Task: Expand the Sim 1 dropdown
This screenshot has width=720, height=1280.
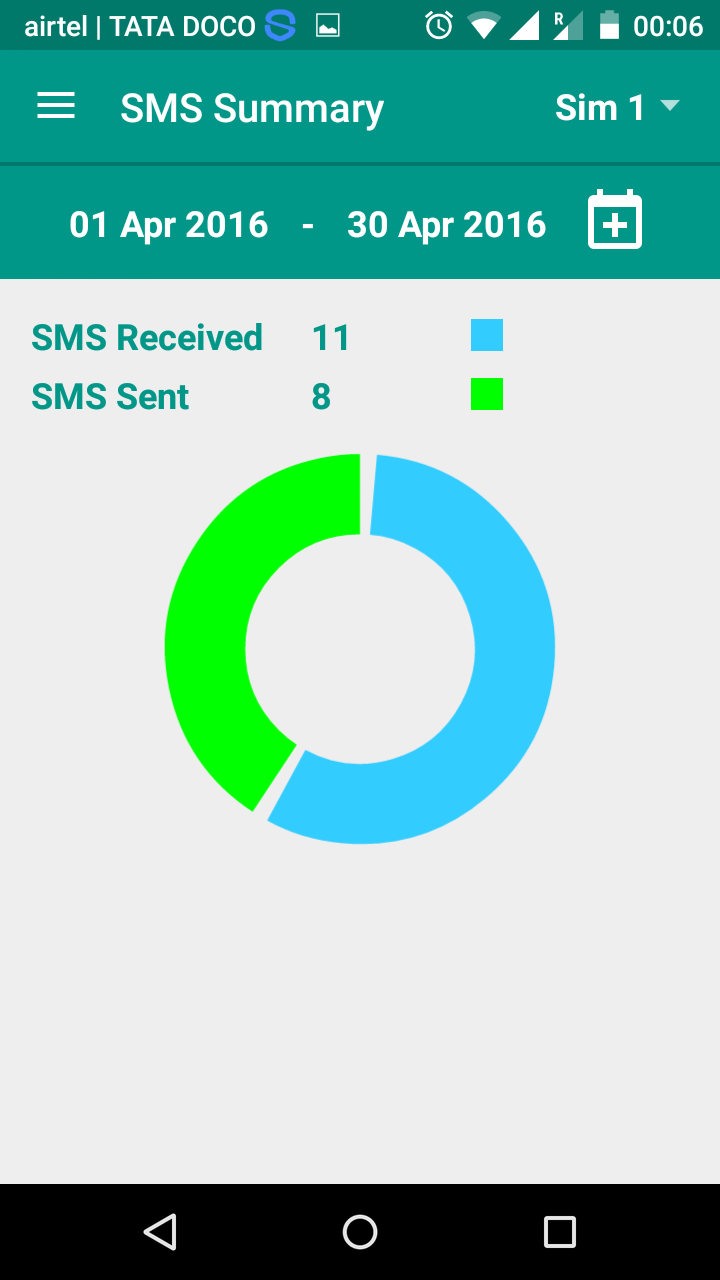Action: point(617,107)
